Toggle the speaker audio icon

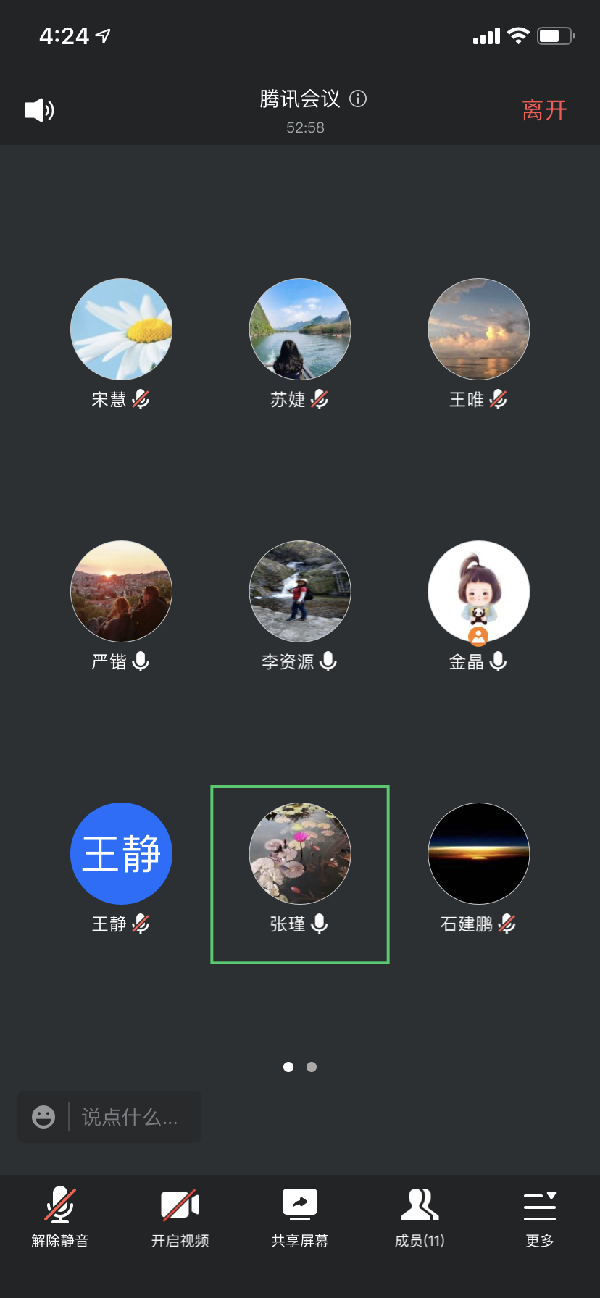(x=39, y=110)
